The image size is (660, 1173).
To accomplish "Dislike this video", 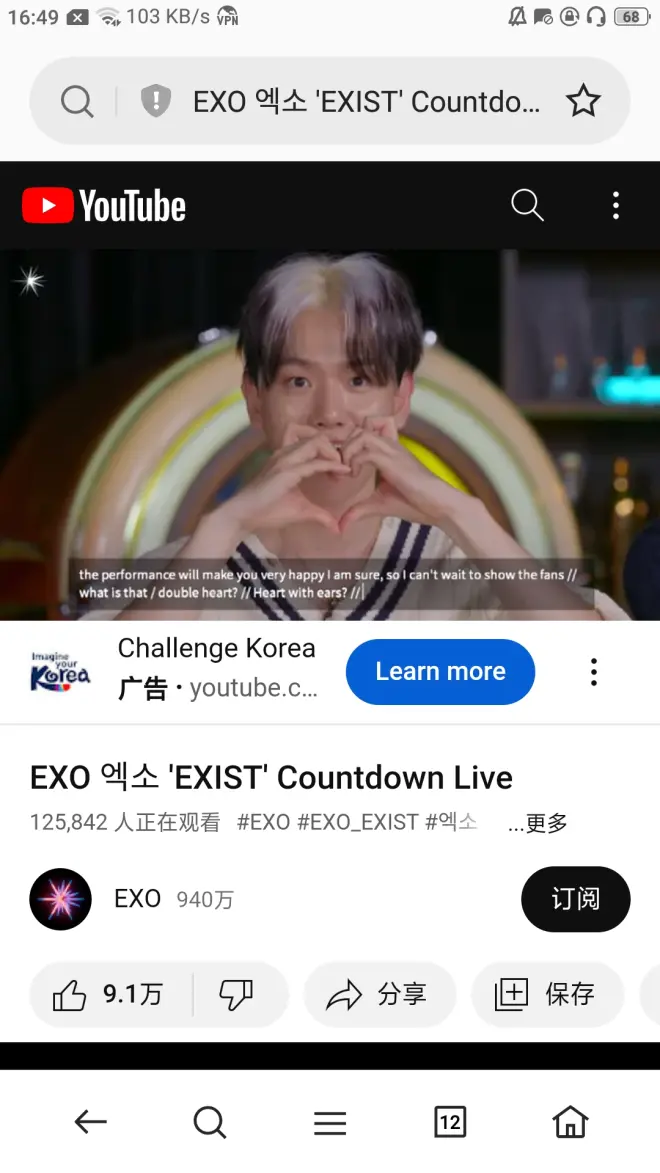I will click(x=237, y=994).
